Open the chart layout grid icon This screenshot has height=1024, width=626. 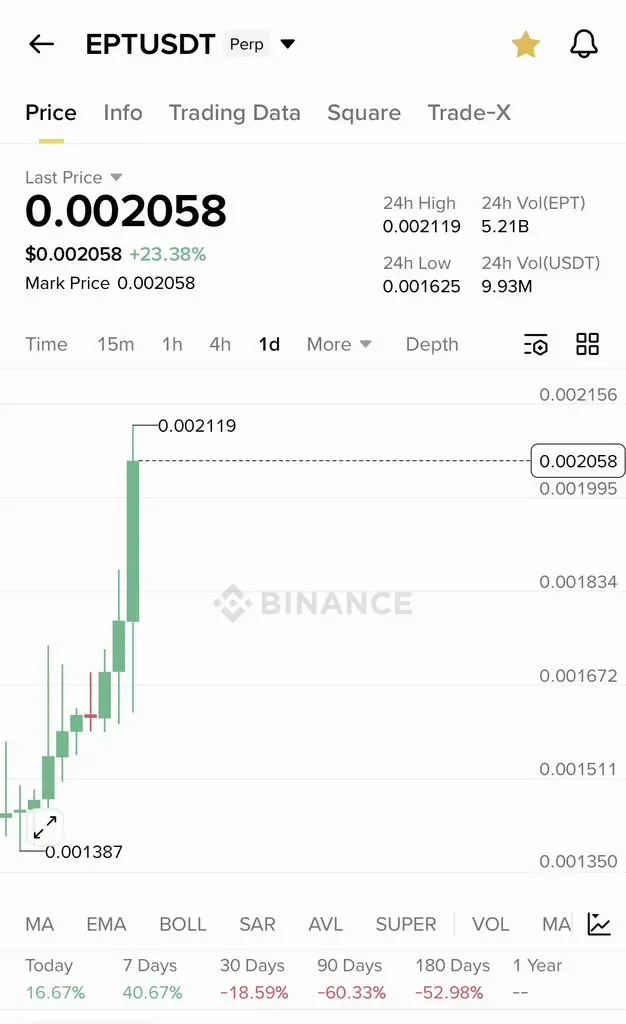[x=588, y=344]
